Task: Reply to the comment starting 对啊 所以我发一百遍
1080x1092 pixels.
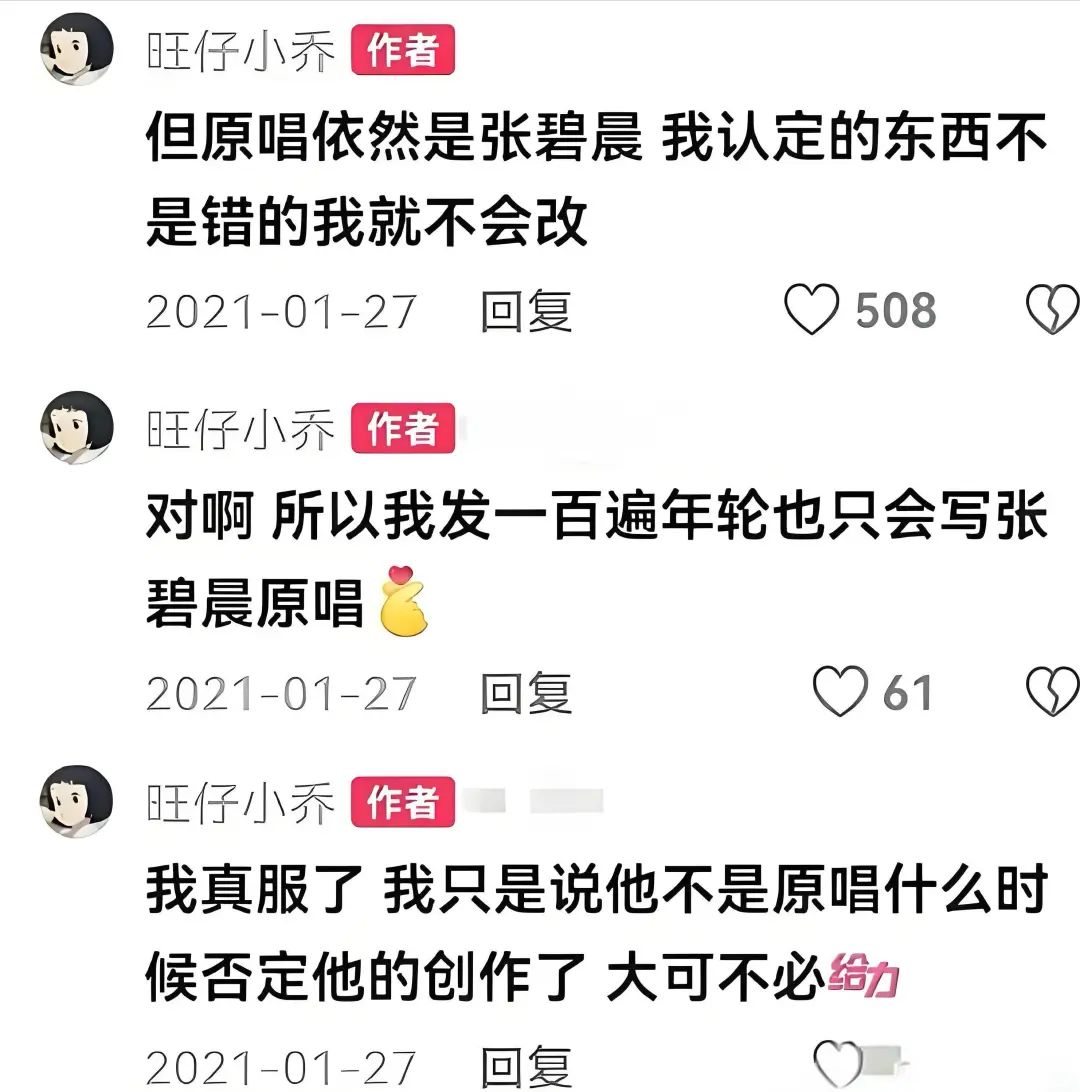Action: 525,693
